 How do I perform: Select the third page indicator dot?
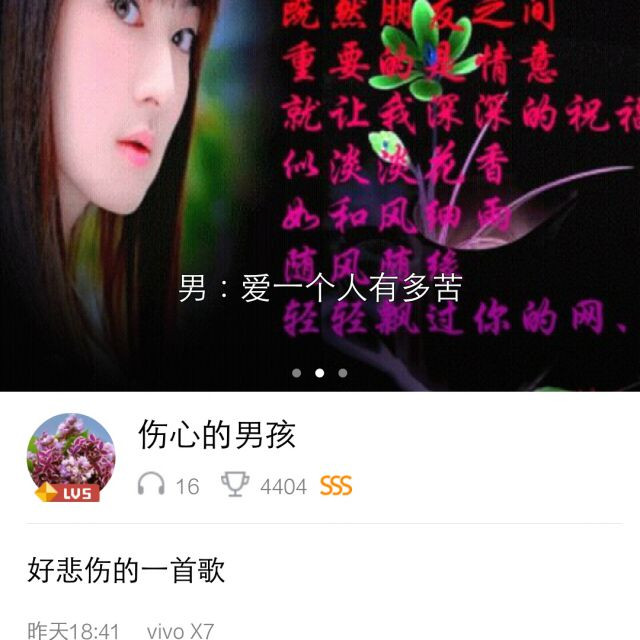click(x=343, y=373)
